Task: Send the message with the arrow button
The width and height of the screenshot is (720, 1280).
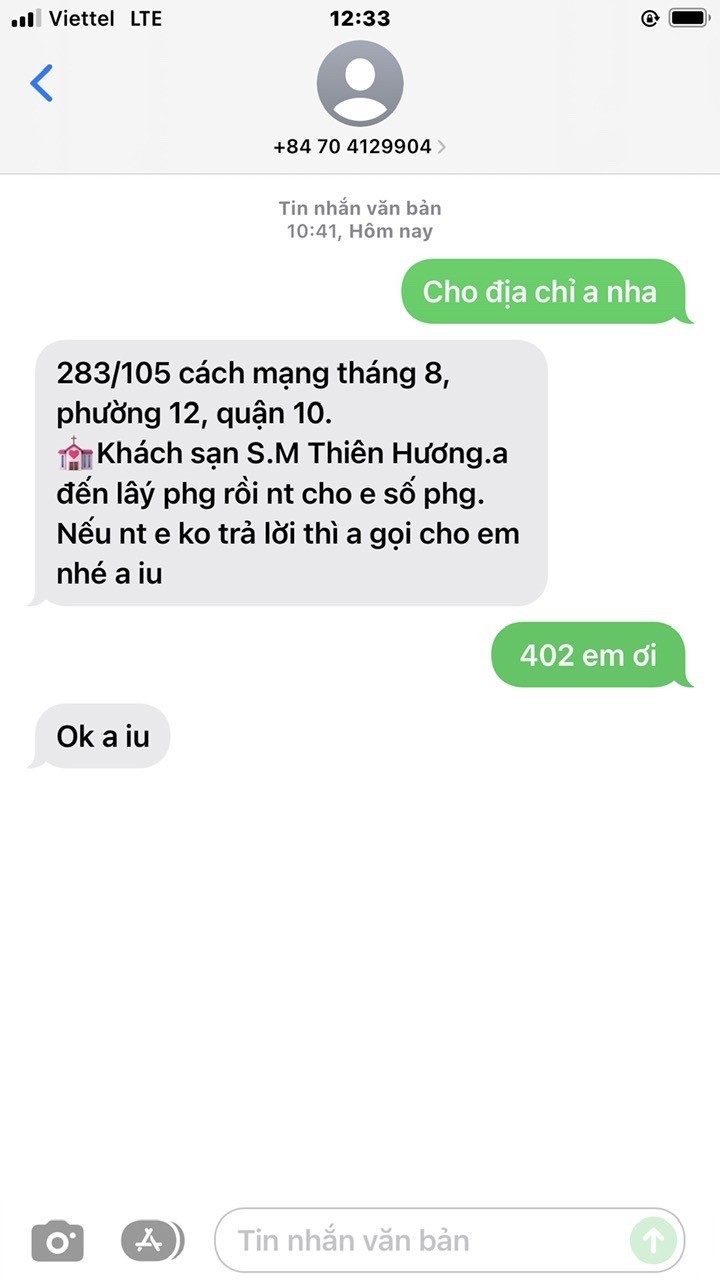Action: (653, 1241)
